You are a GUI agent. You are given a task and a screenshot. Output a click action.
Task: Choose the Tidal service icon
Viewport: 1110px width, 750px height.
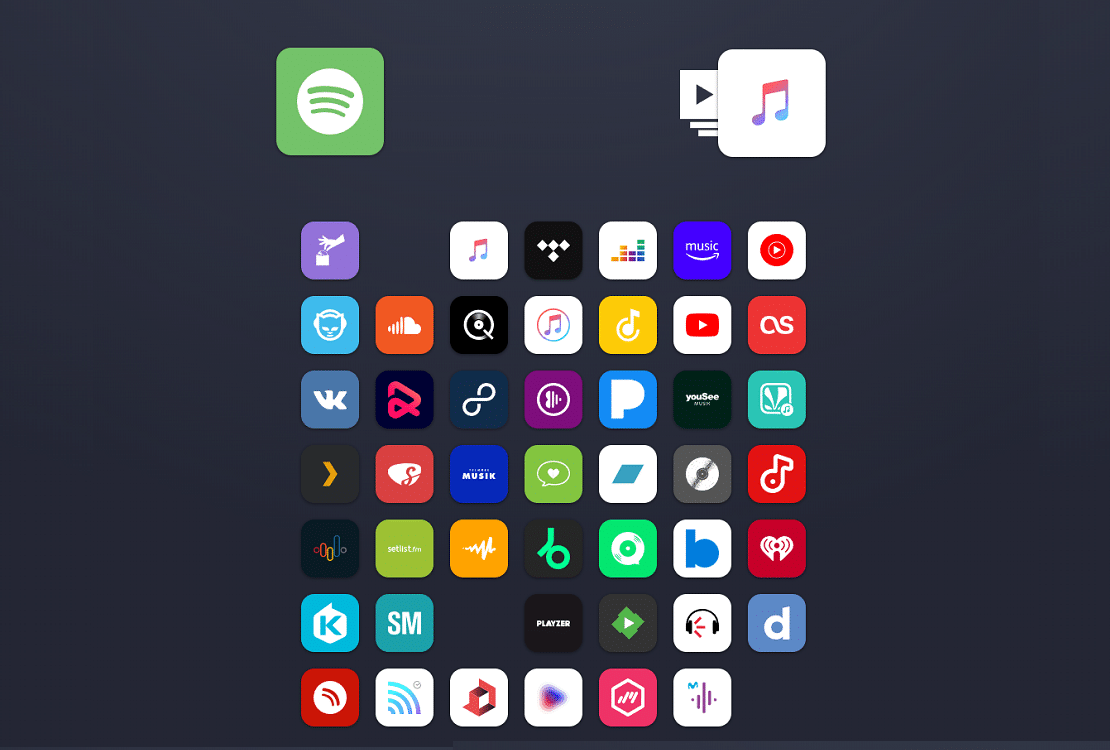coord(553,251)
